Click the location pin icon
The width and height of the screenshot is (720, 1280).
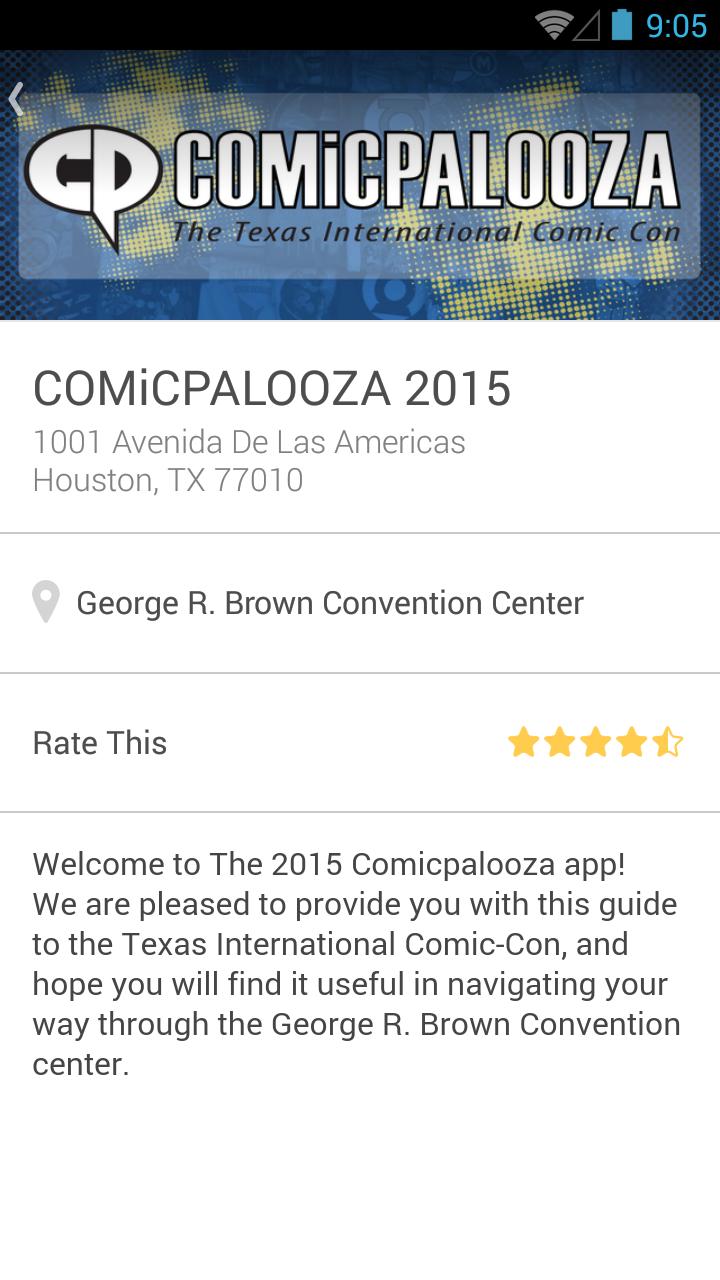tap(47, 602)
